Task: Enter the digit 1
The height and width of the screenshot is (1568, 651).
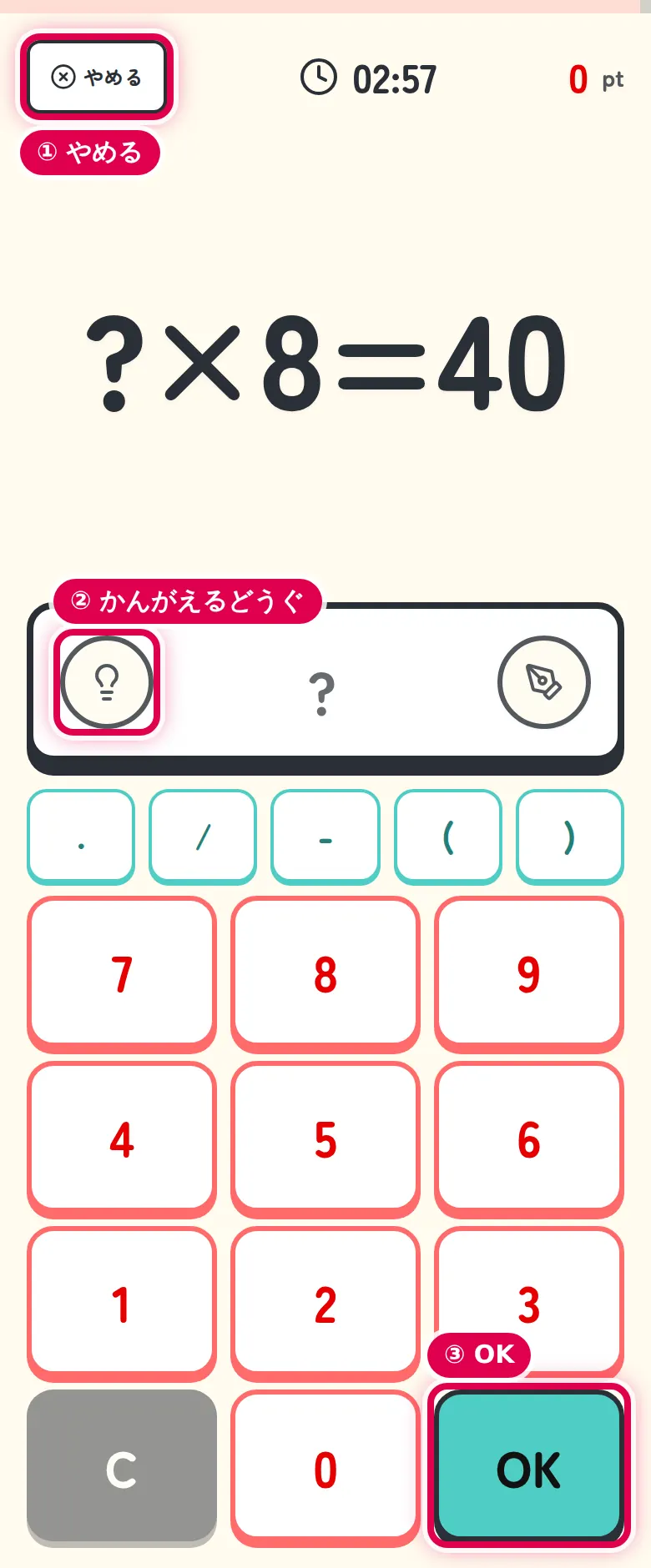Action: [122, 1304]
